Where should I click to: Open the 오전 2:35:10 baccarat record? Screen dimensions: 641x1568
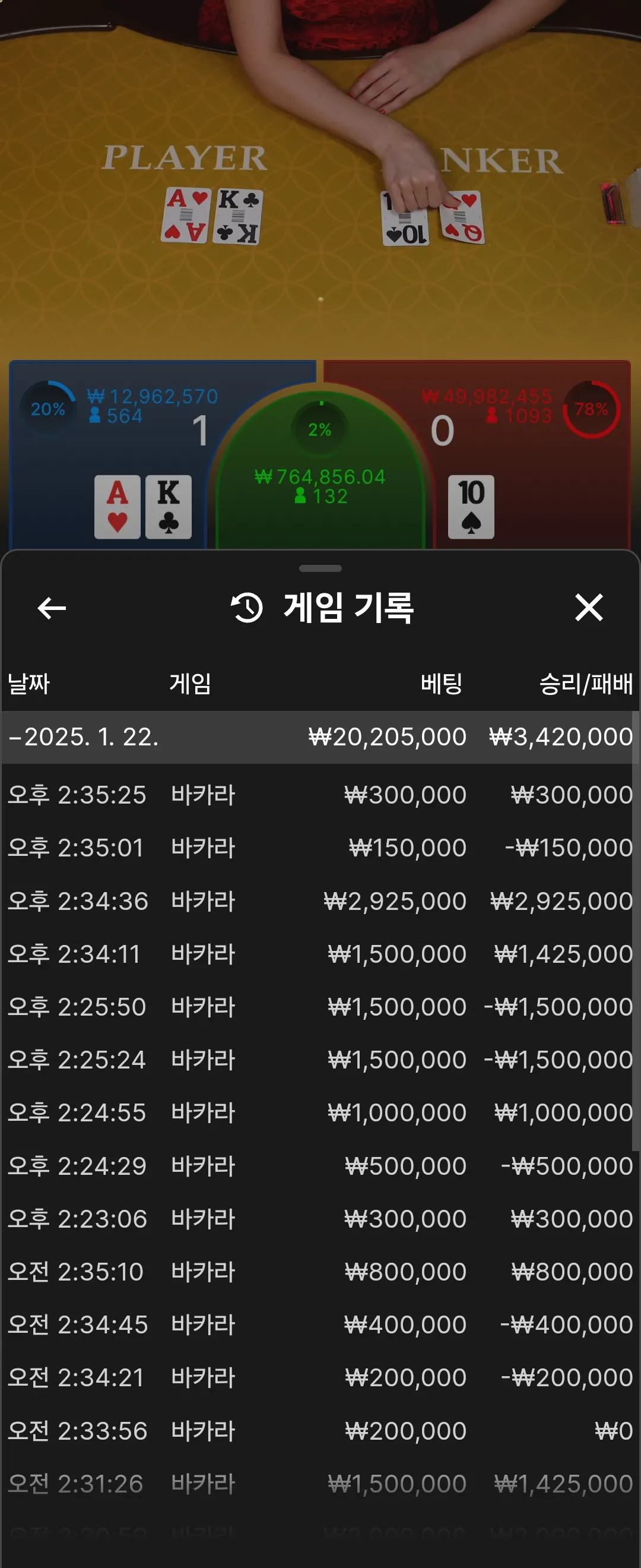point(320,1272)
